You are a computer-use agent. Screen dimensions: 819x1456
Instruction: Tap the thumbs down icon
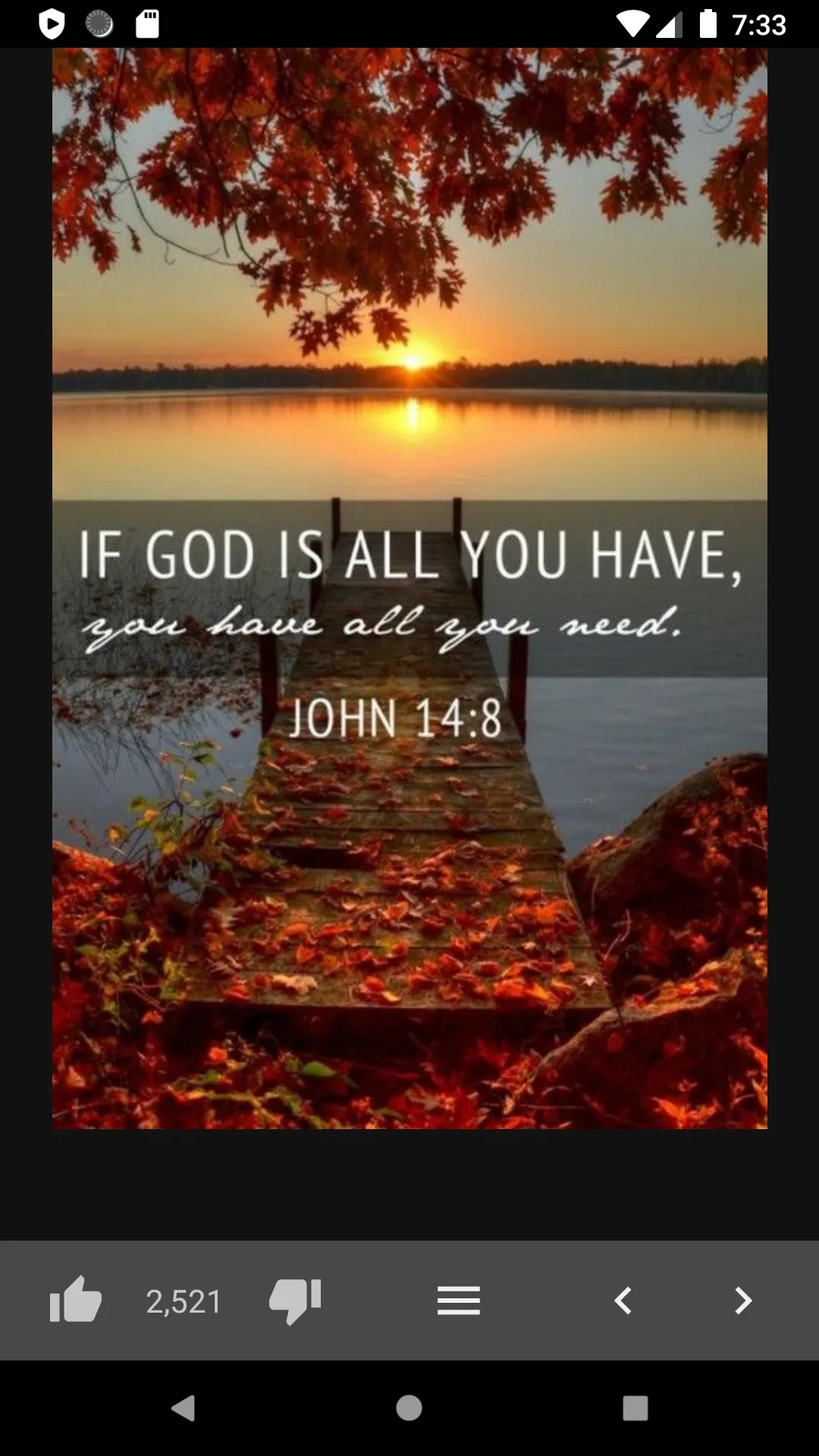295,1301
